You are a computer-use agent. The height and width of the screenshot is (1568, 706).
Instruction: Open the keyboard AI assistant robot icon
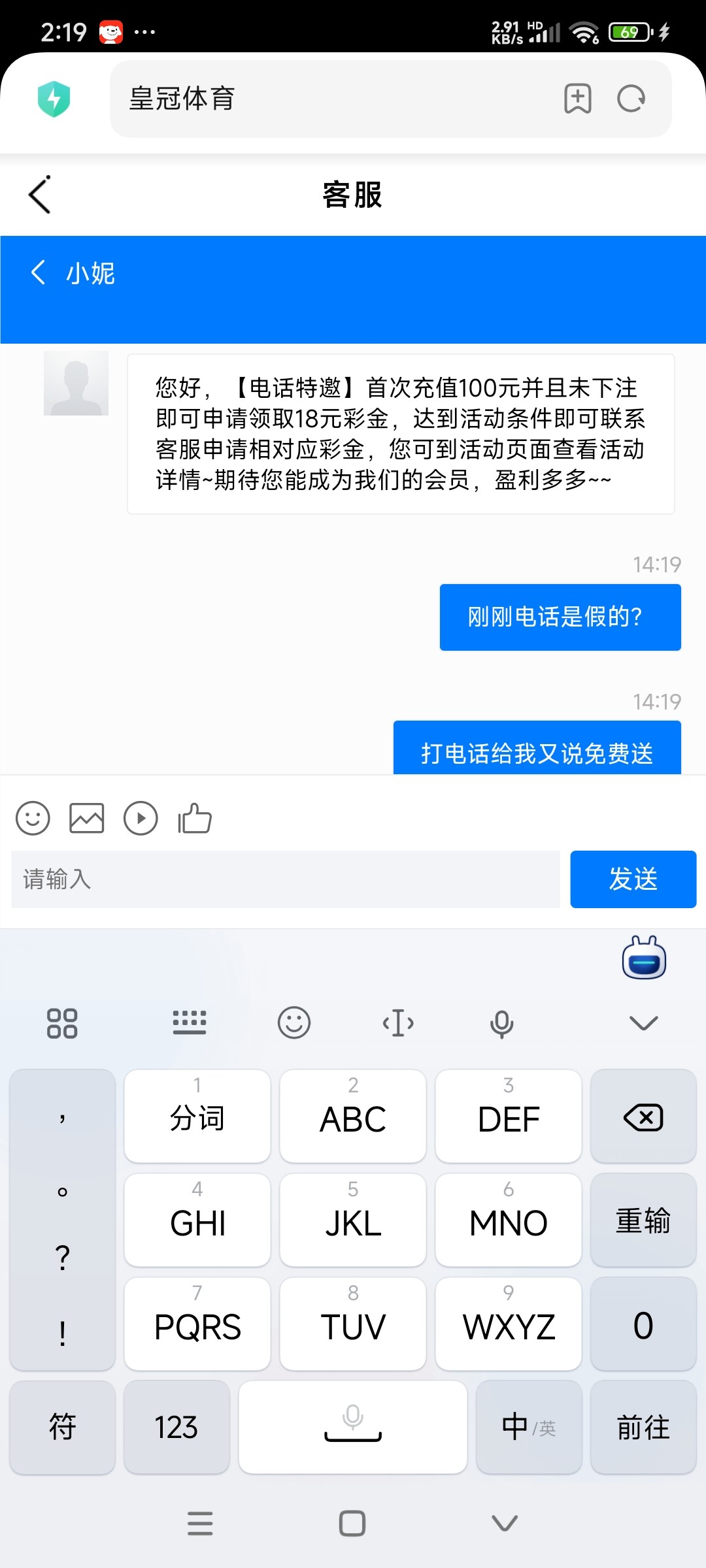644,957
